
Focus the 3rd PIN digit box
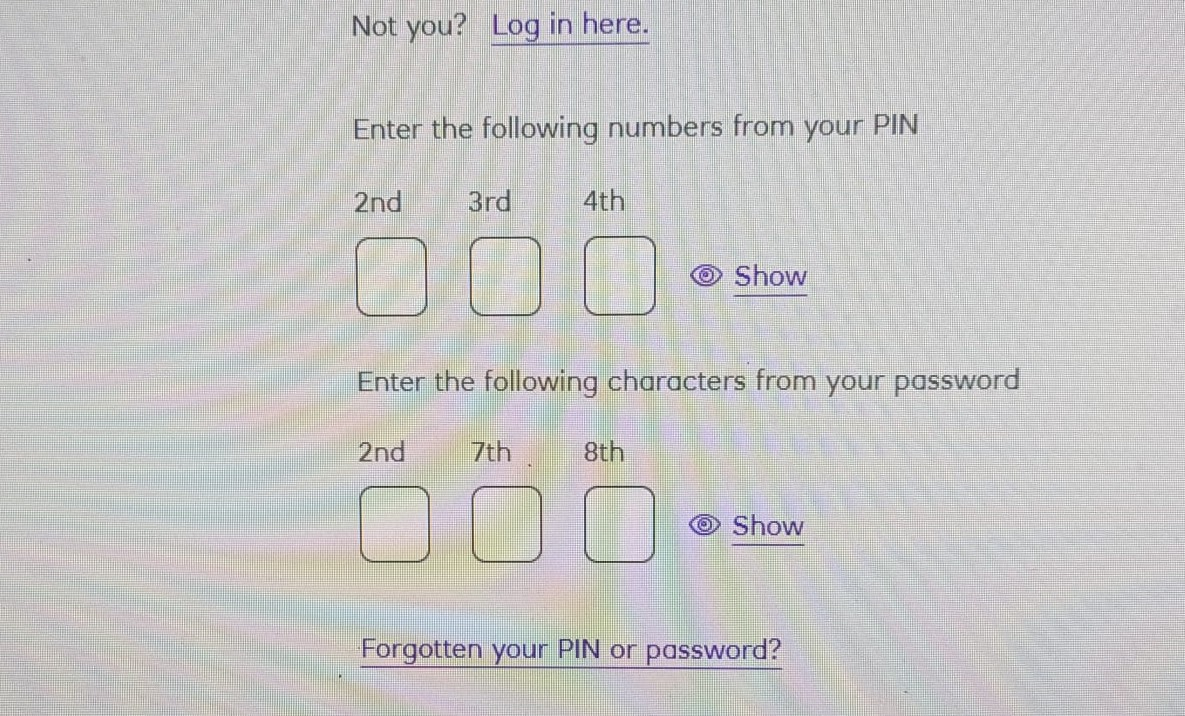pos(507,275)
